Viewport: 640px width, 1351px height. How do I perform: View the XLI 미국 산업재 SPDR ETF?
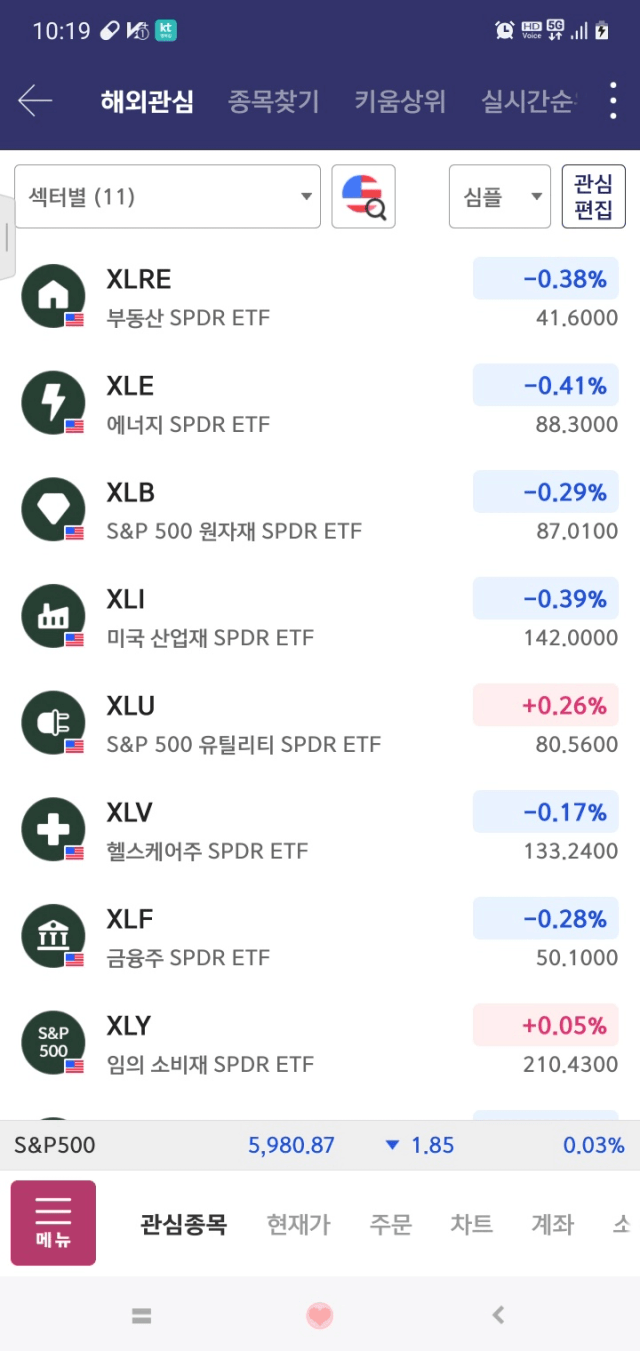point(320,618)
